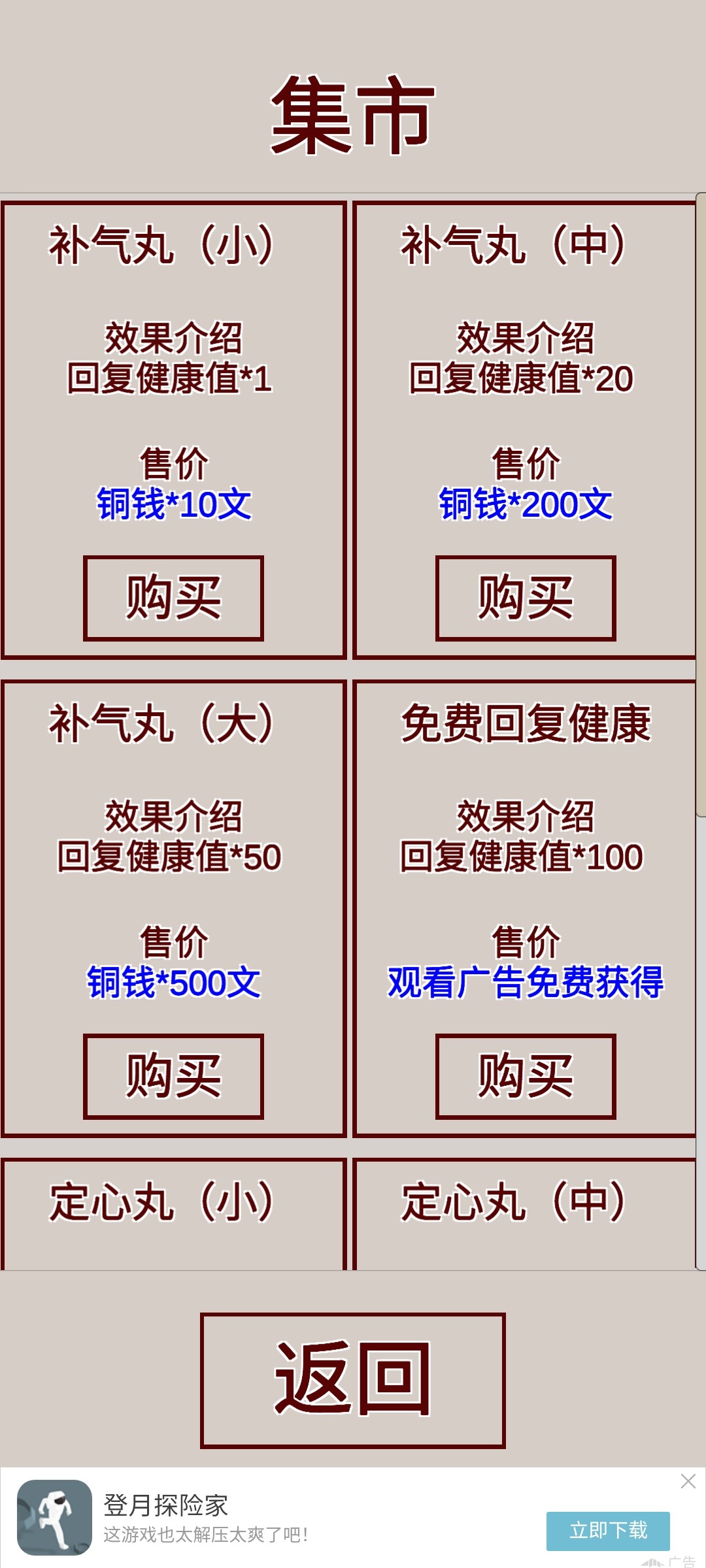Dismiss the 登月探险家 ad banner
This screenshot has width=706, height=1568.
[x=688, y=1481]
